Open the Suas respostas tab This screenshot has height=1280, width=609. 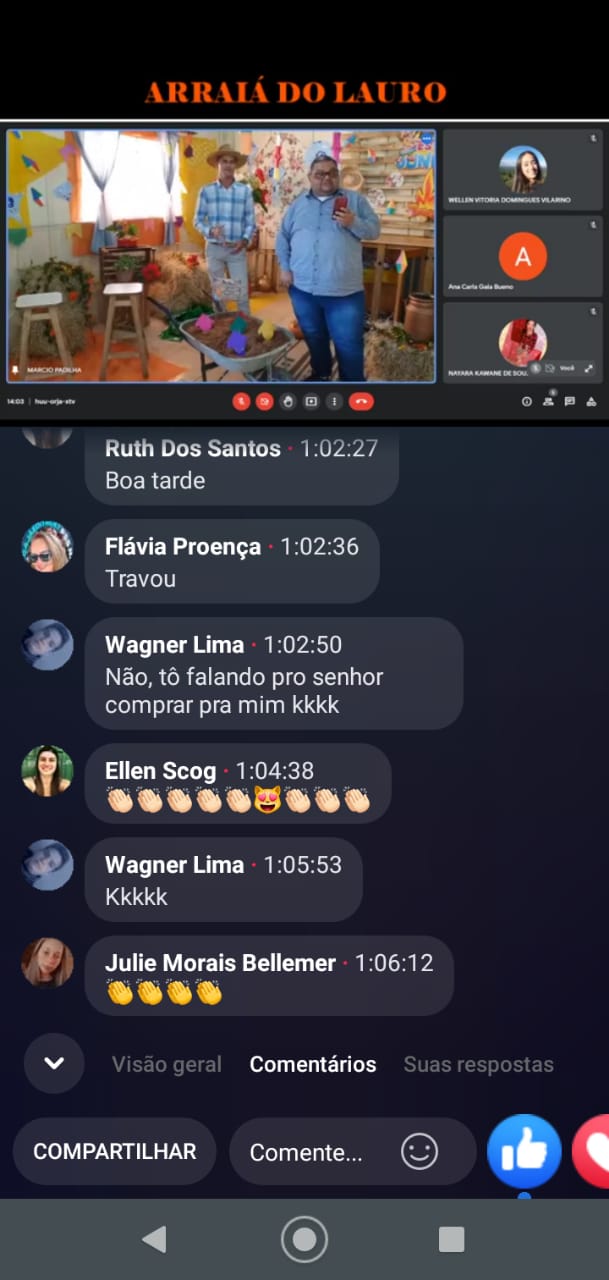[x=478, y=1065]
